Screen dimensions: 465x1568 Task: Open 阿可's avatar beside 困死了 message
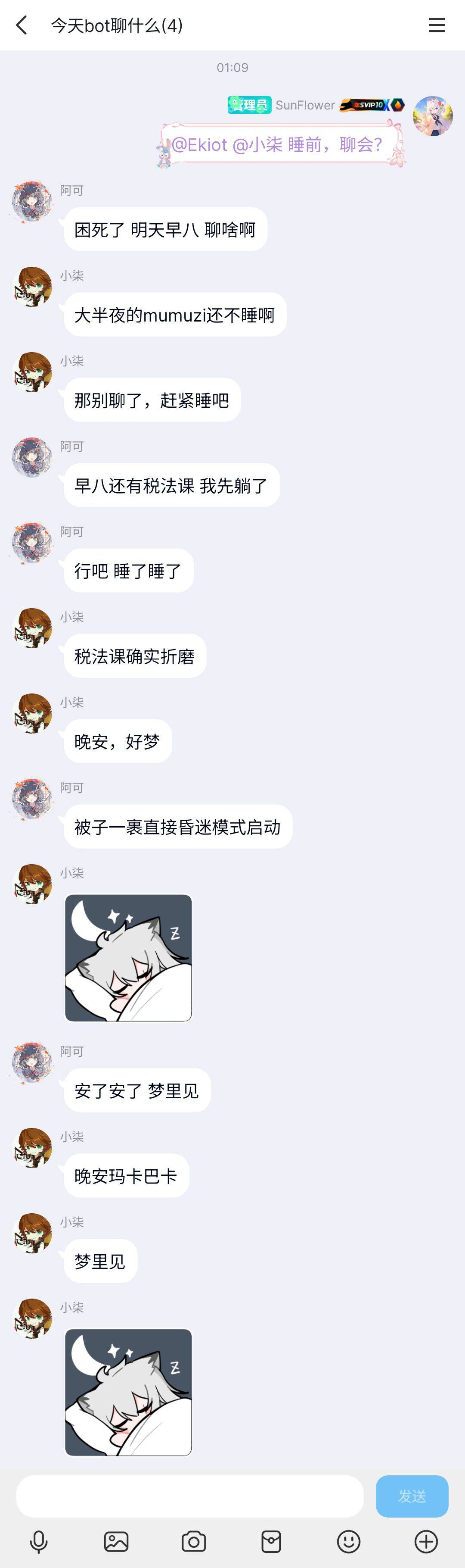click(x=32, y=201)
